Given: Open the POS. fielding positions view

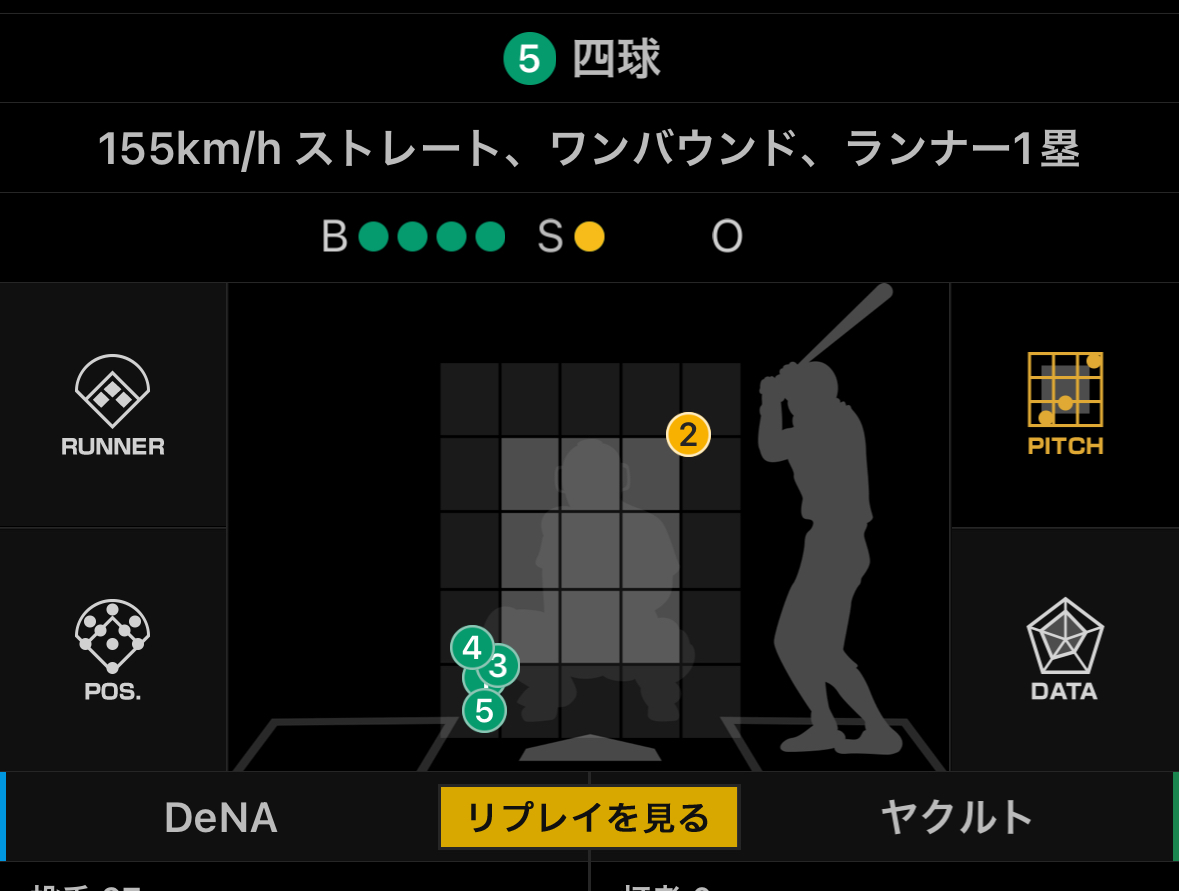Looking at the screenshot, I should (113, 649).
